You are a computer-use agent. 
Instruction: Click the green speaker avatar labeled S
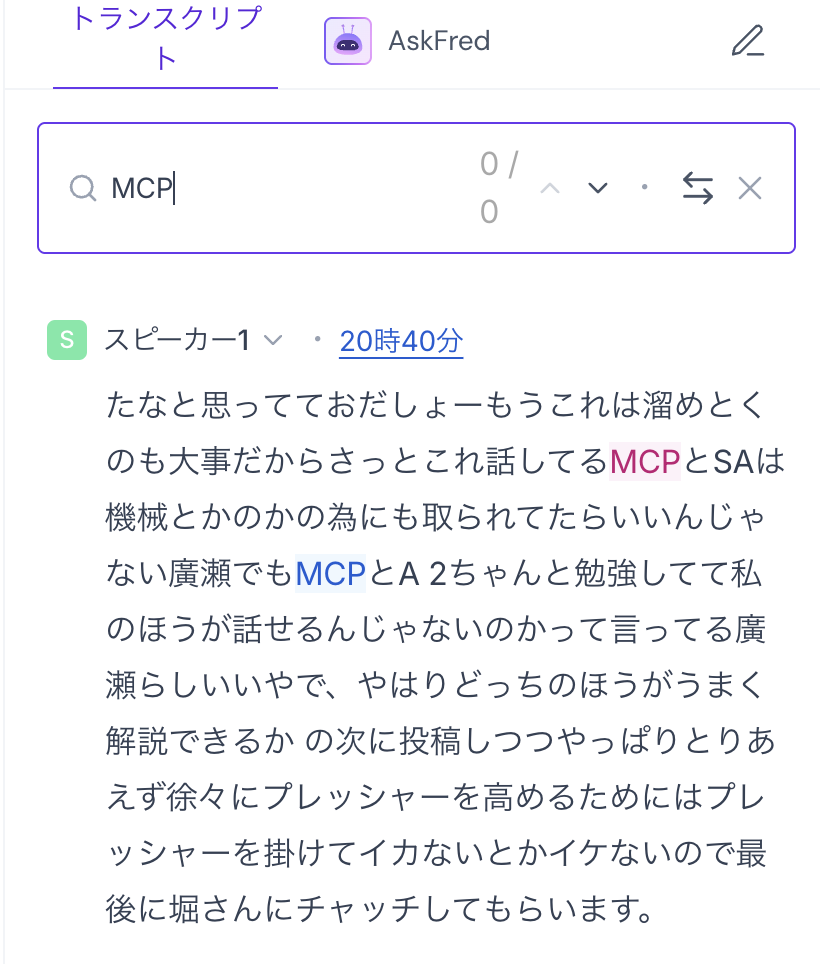pos(66,340)
